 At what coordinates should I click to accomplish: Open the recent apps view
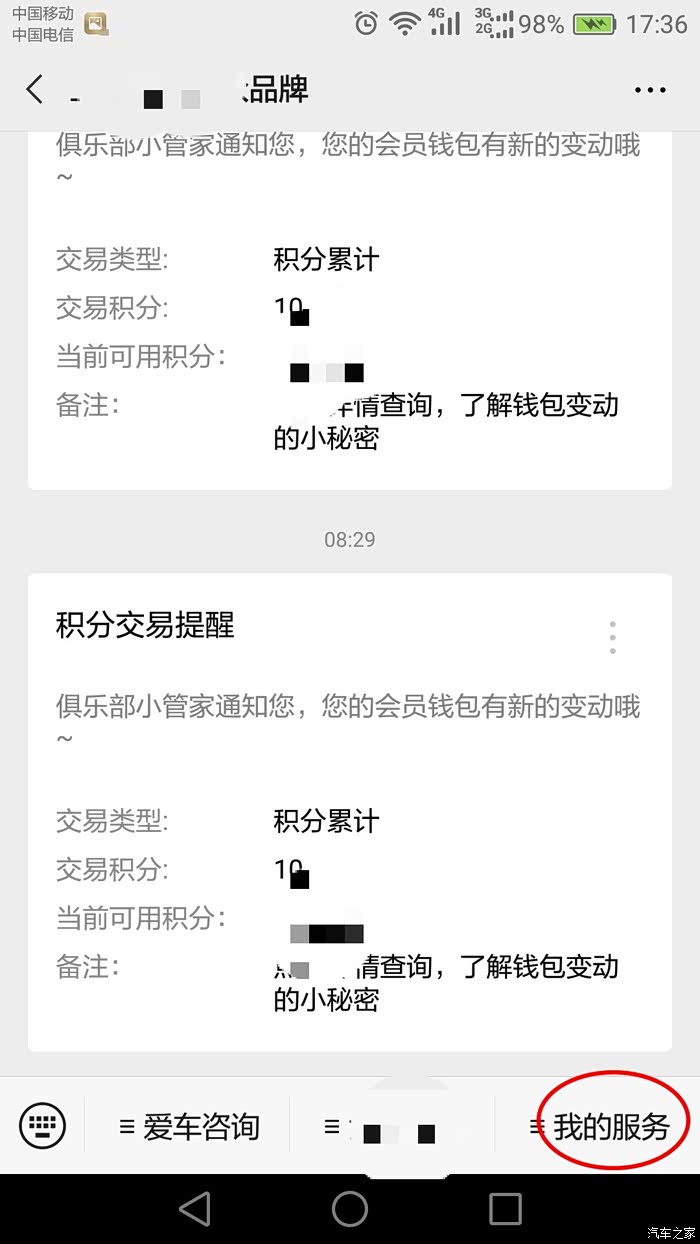click(505, 1209)
